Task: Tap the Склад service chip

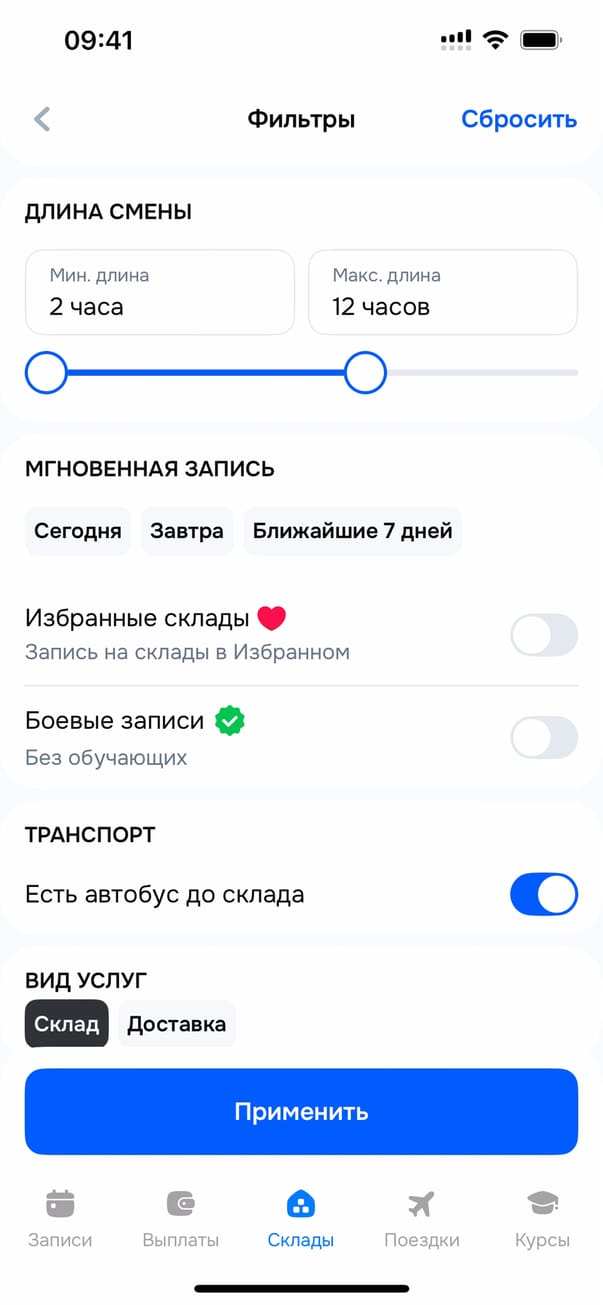Action: [x=67, y=1024]
